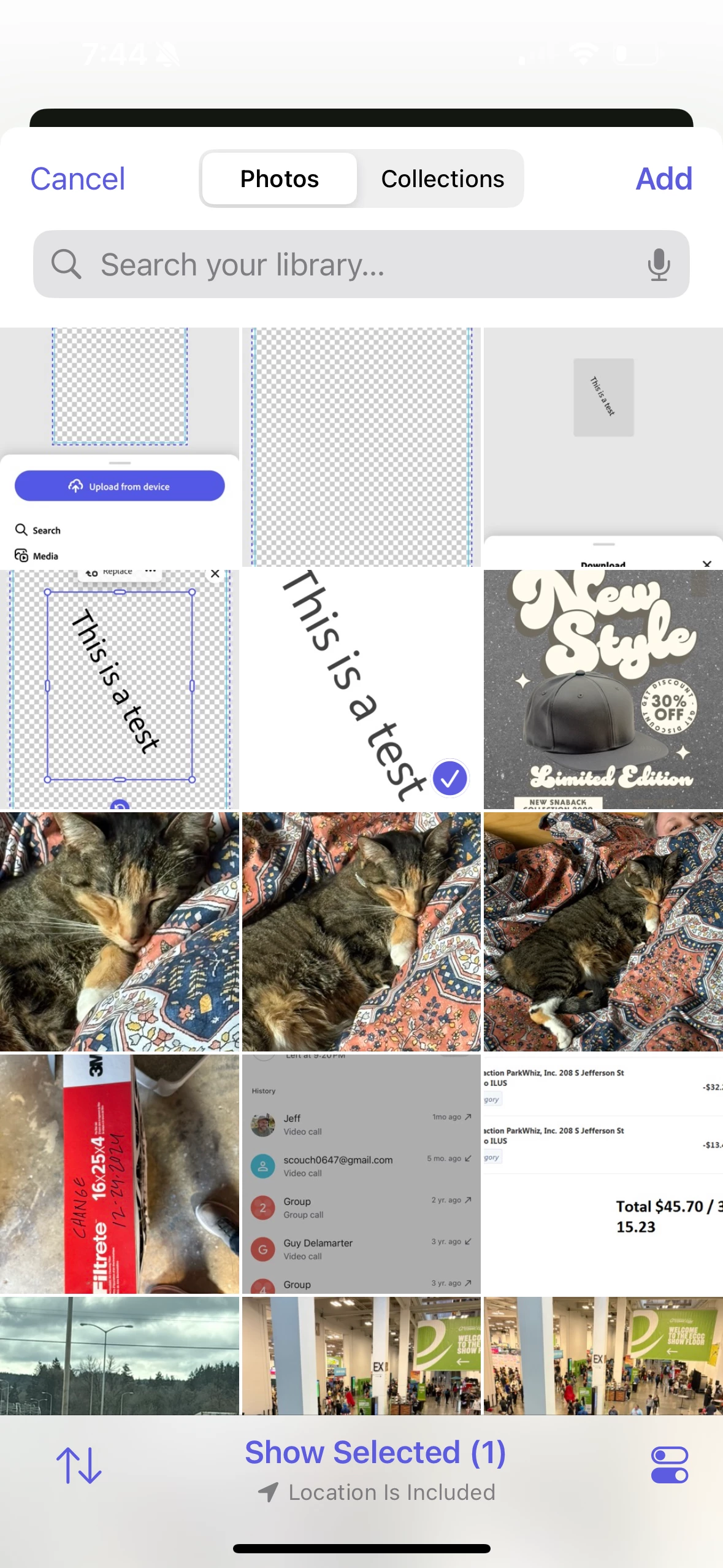Add the selected photo
This screenshot has height=1568, width=723.
(x=664, y=179)
